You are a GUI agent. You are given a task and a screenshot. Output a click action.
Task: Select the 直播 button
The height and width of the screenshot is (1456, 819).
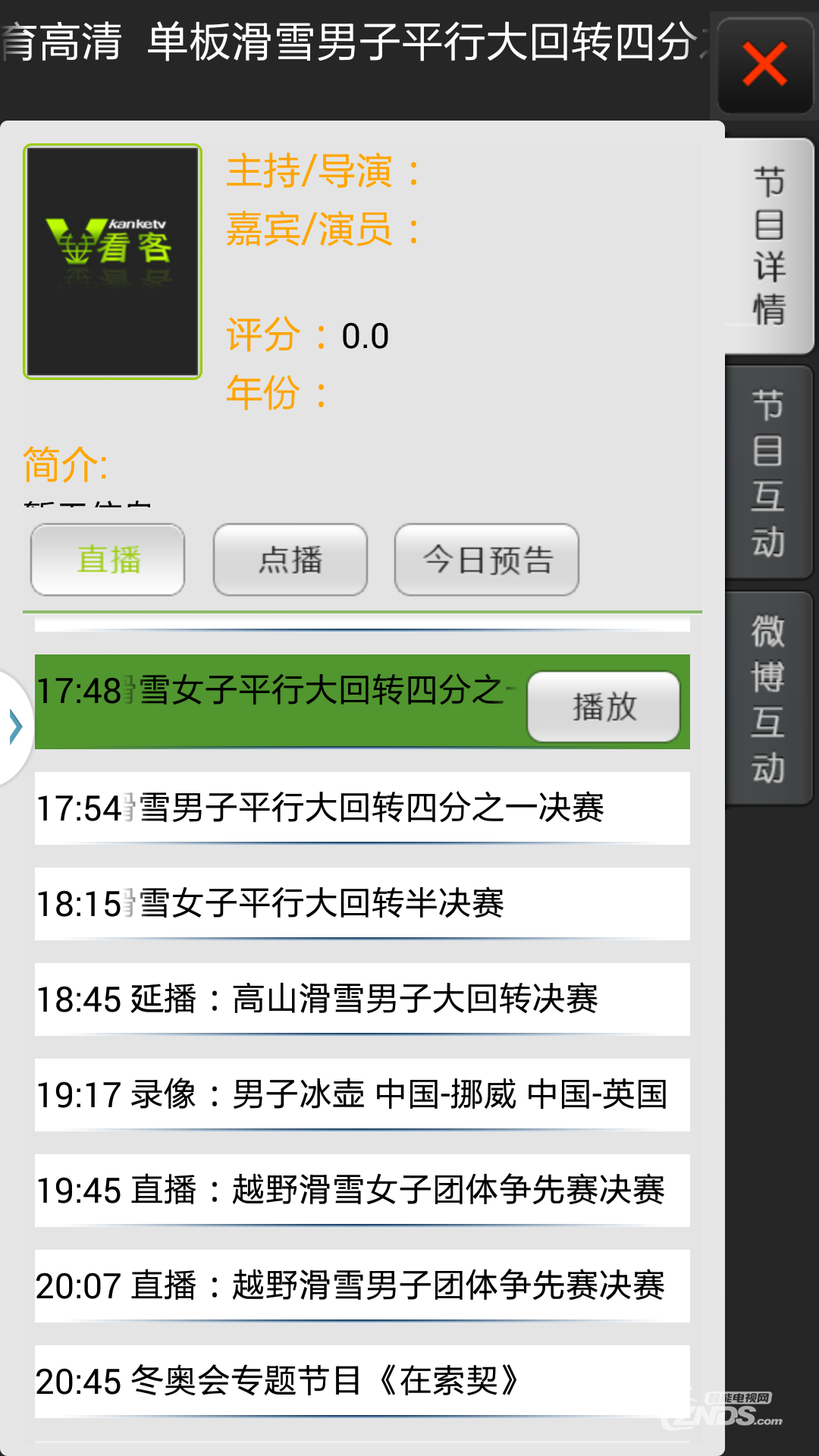click(x=108, y=560)
